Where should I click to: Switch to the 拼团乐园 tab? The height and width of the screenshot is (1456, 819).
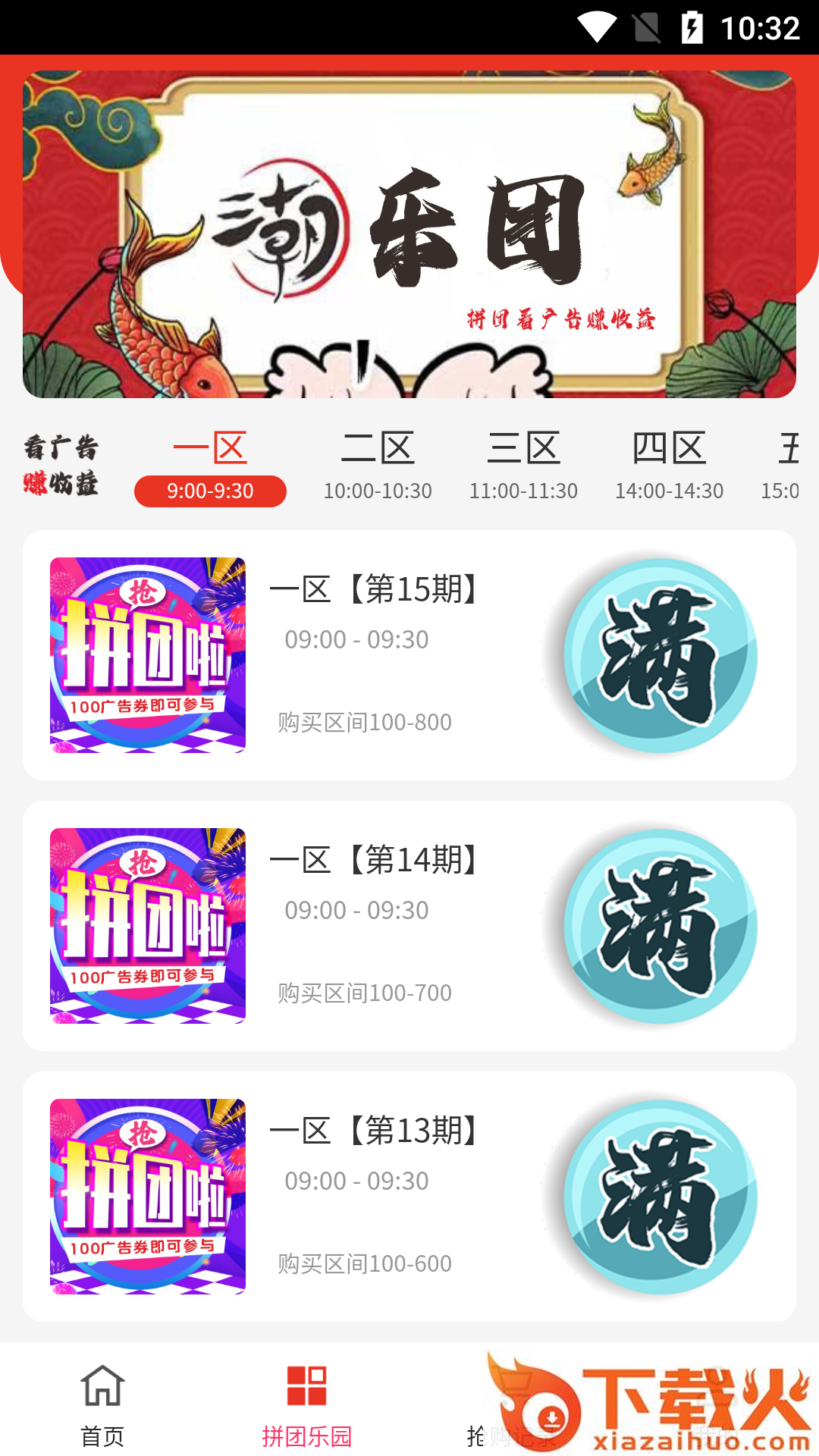307,1404
